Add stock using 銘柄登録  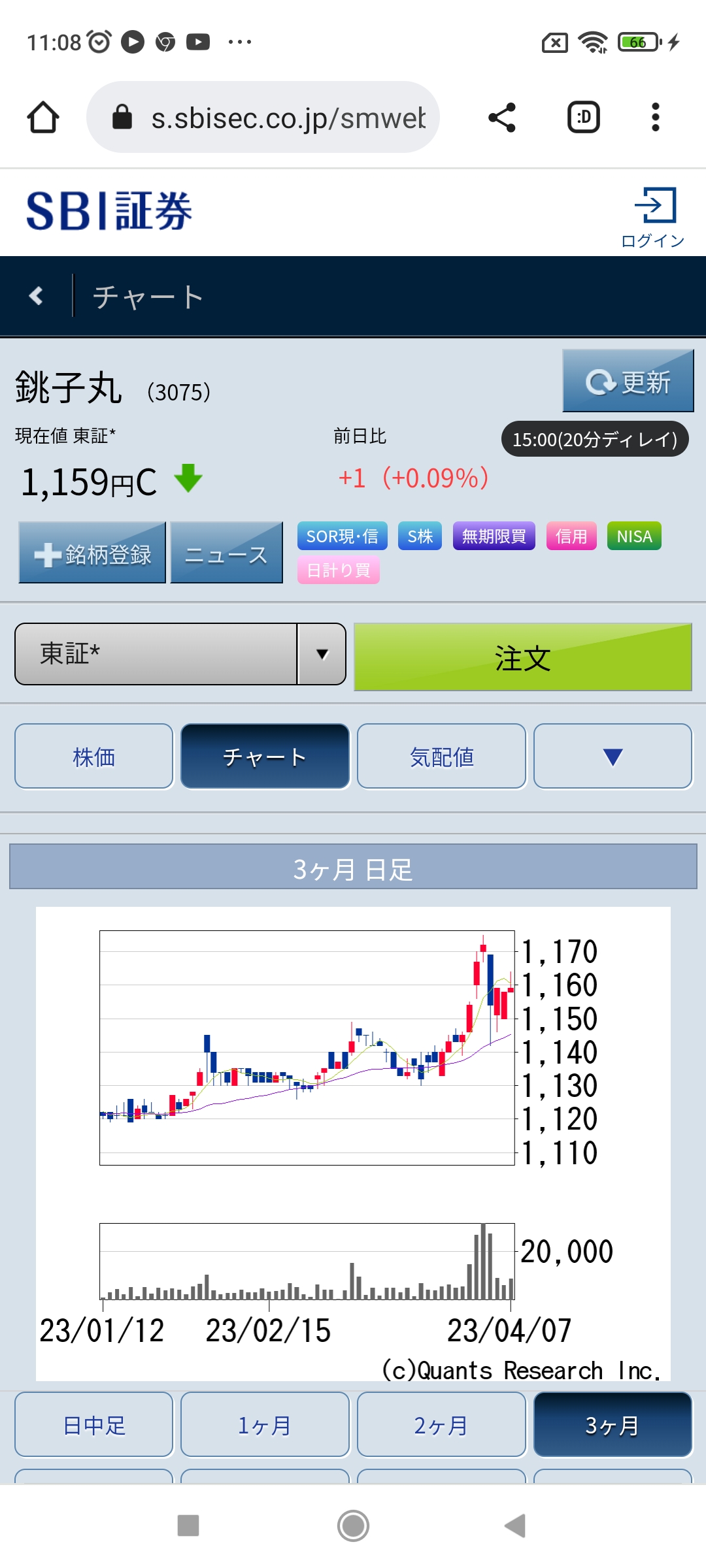coord(92,553)
